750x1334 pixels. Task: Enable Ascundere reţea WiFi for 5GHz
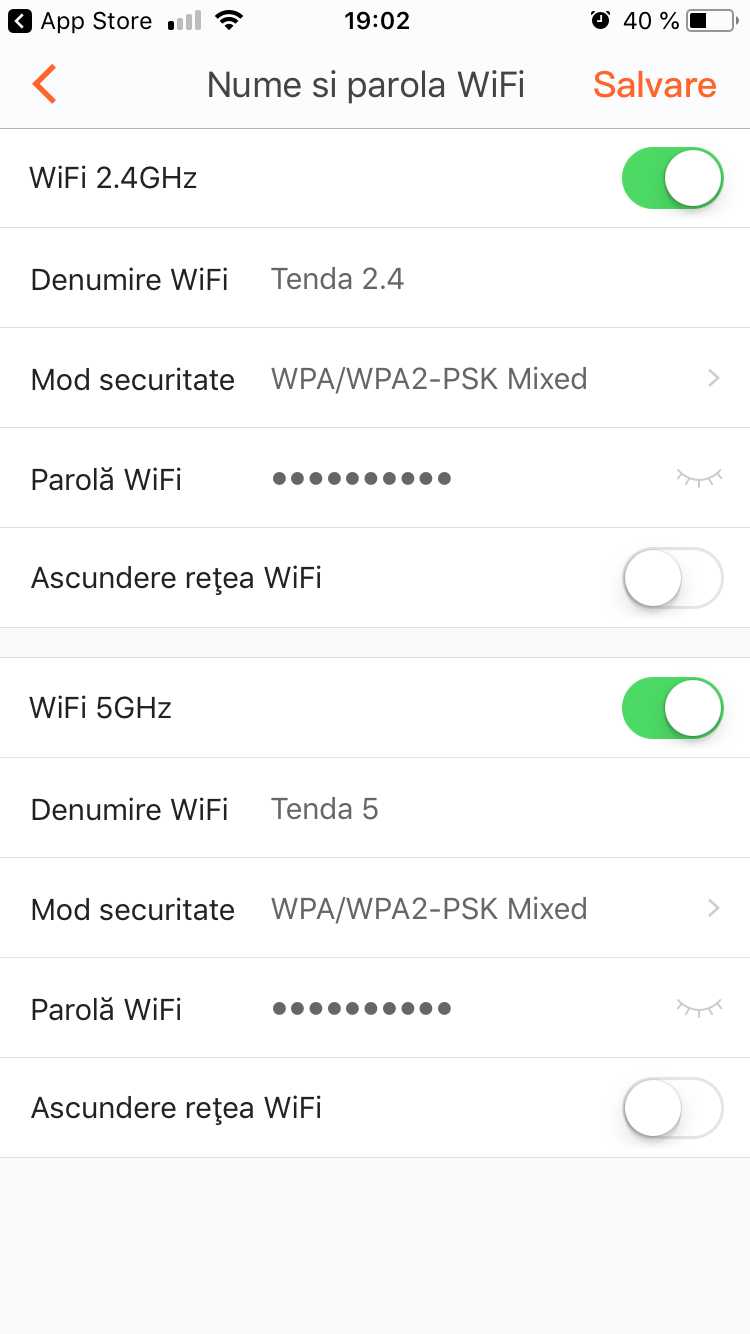click(x=672, y=1108)
